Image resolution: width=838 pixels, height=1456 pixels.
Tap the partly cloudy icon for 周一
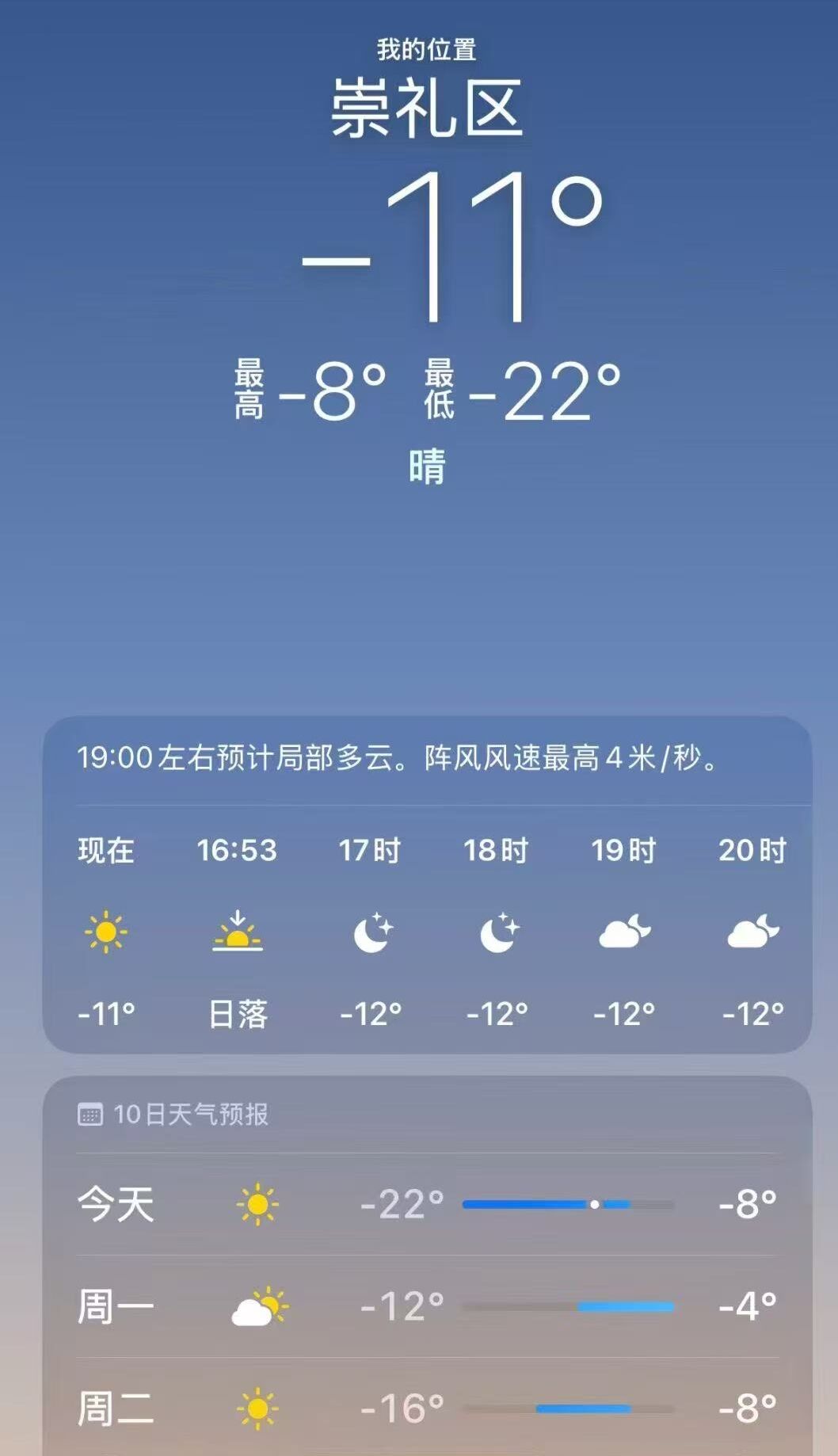(x=257, y=1311)
